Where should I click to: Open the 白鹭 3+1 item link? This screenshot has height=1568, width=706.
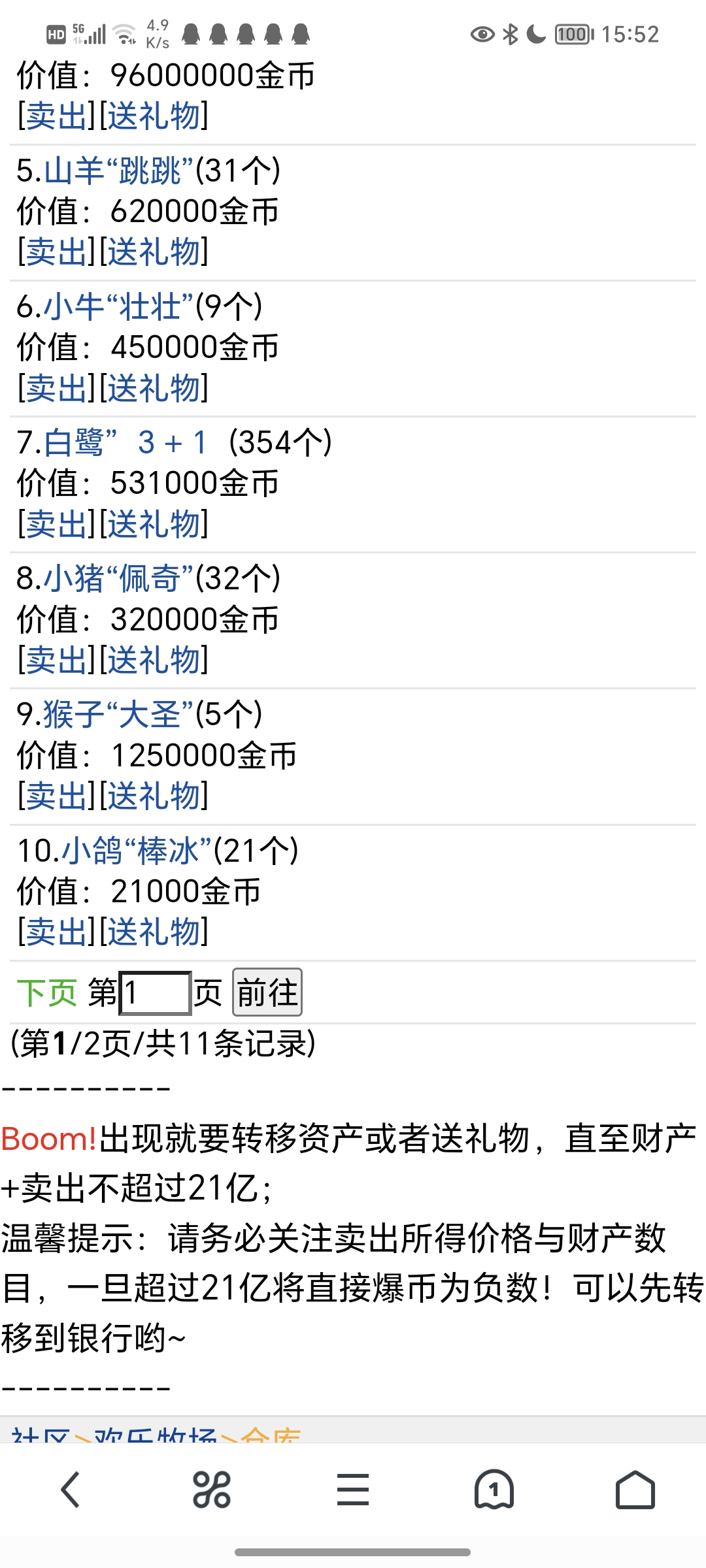(126, 443)
